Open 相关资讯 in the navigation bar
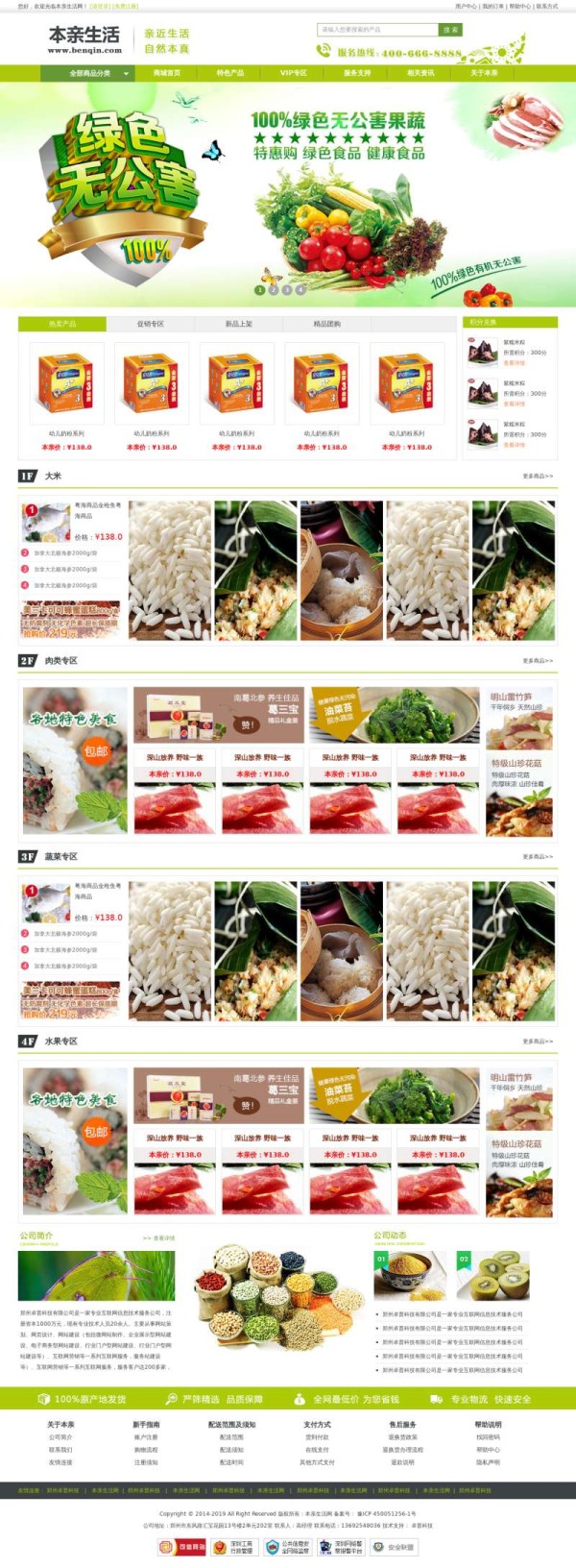Screen dimensions: 576x1568 click(420, 73)
